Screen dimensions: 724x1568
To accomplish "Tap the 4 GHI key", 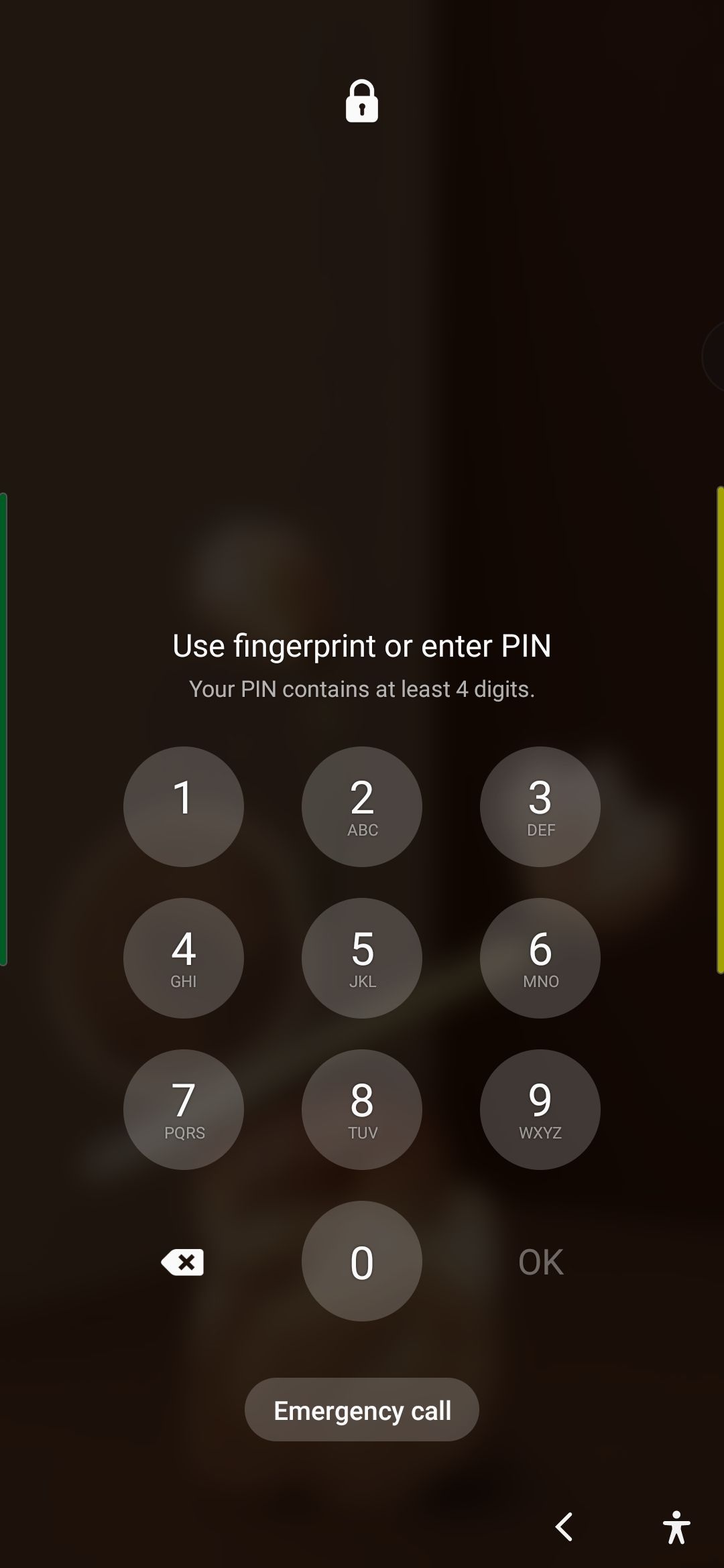I will [183, 958].
